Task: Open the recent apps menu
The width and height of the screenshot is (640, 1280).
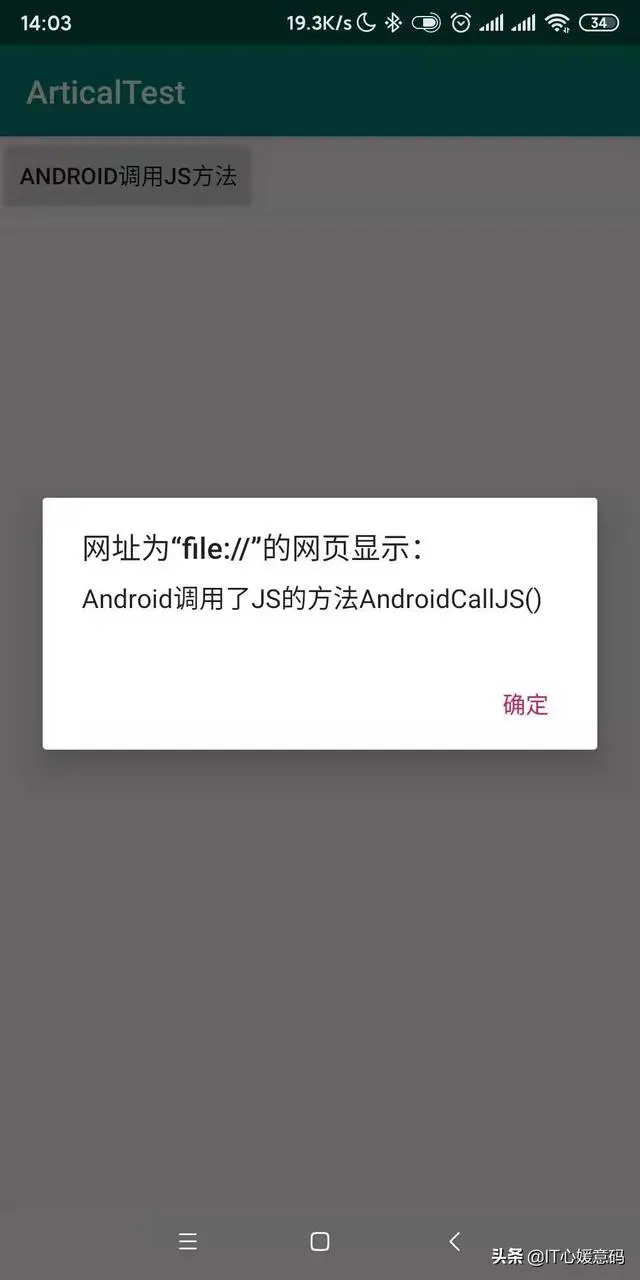Action: 187,1241
